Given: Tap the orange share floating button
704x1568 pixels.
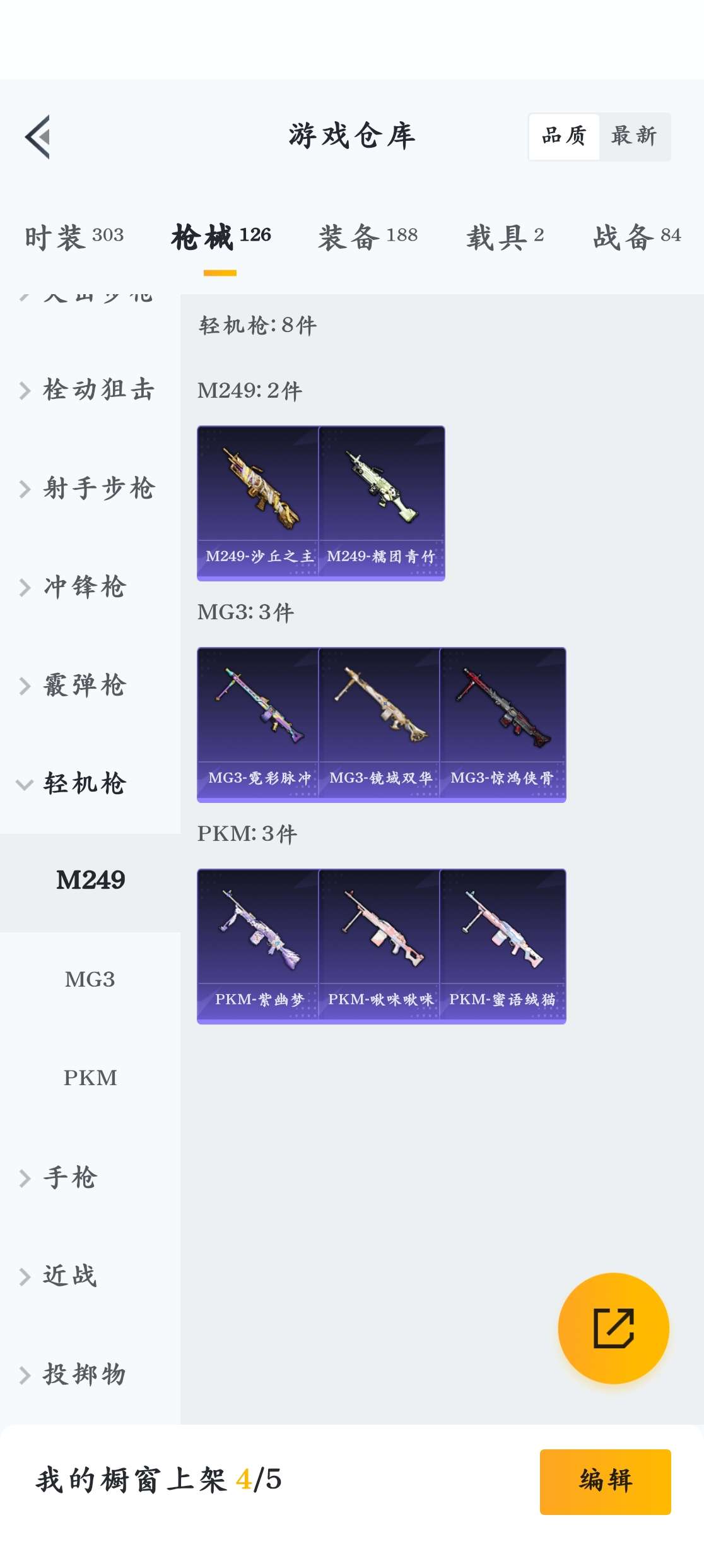Looking at the screenshot, I should pos(613,1329).
